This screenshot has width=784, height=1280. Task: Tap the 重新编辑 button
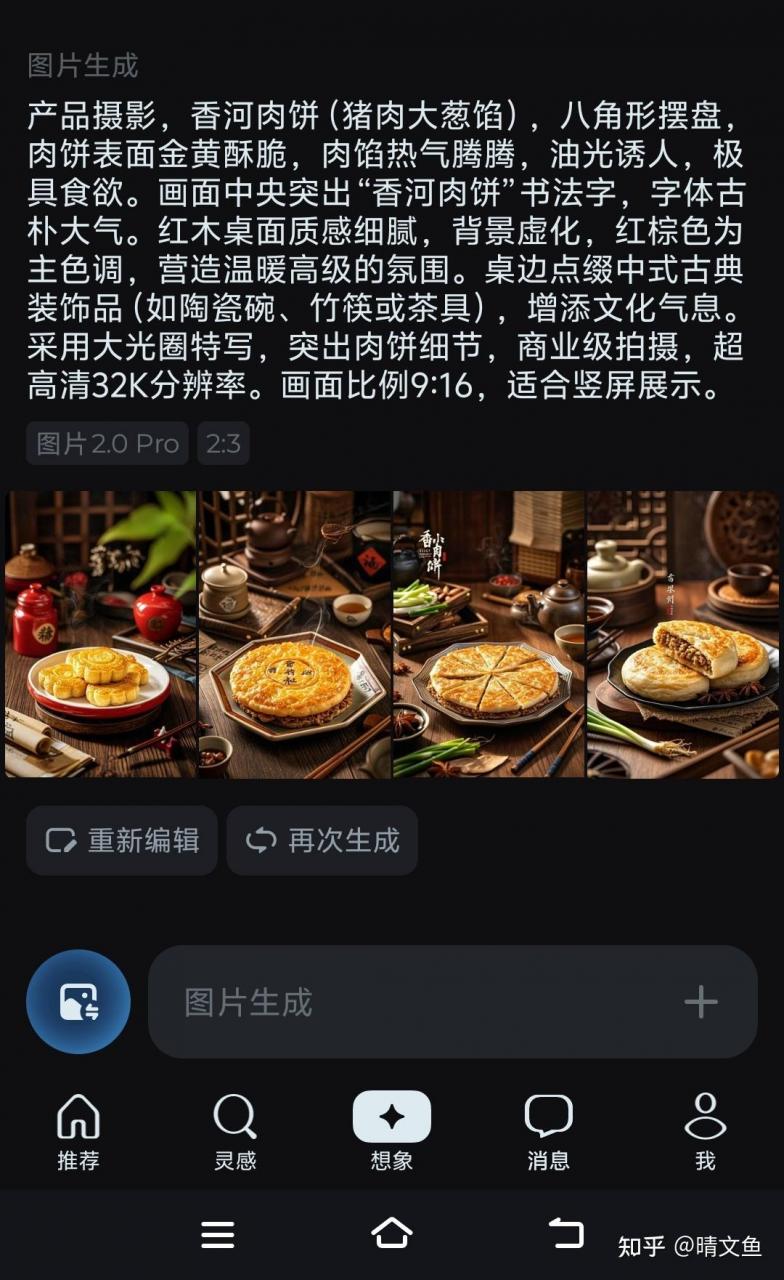pyautogui.click(x=122, y=841)
